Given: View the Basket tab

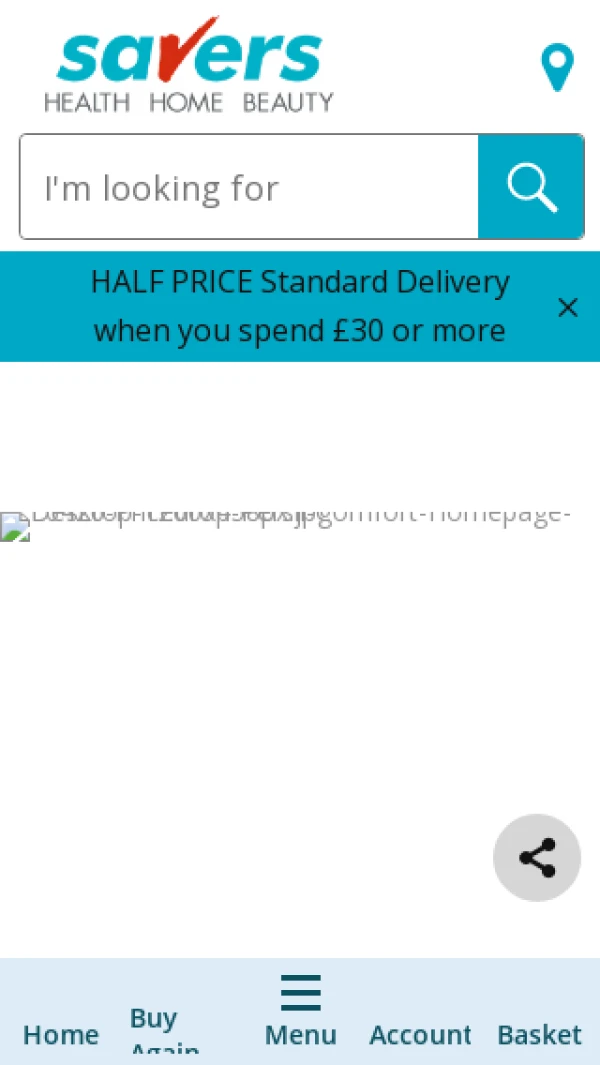Looking at the screenshot, I should 539,1034.
